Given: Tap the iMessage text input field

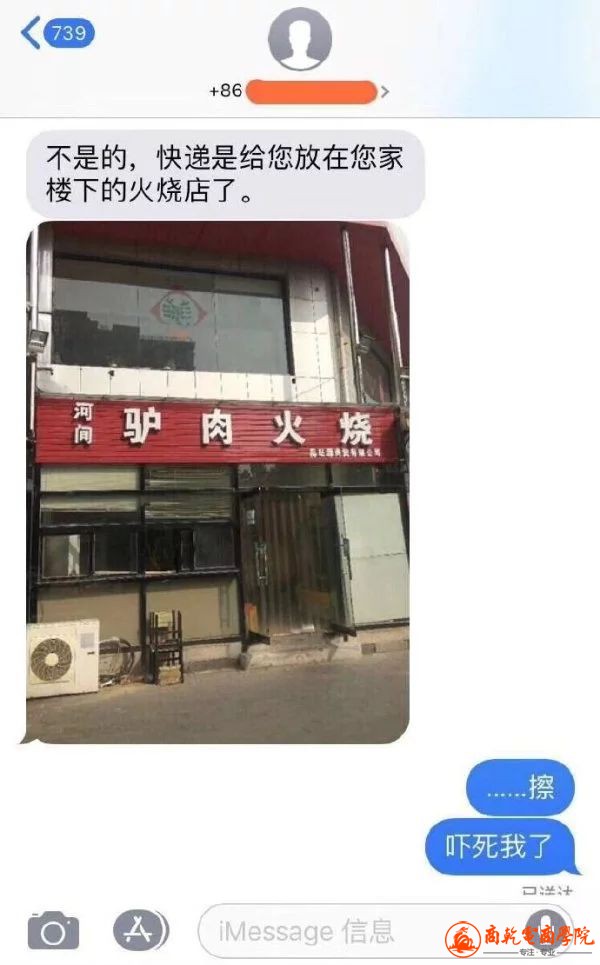Looking at the screenshot, I should [320, 932].
